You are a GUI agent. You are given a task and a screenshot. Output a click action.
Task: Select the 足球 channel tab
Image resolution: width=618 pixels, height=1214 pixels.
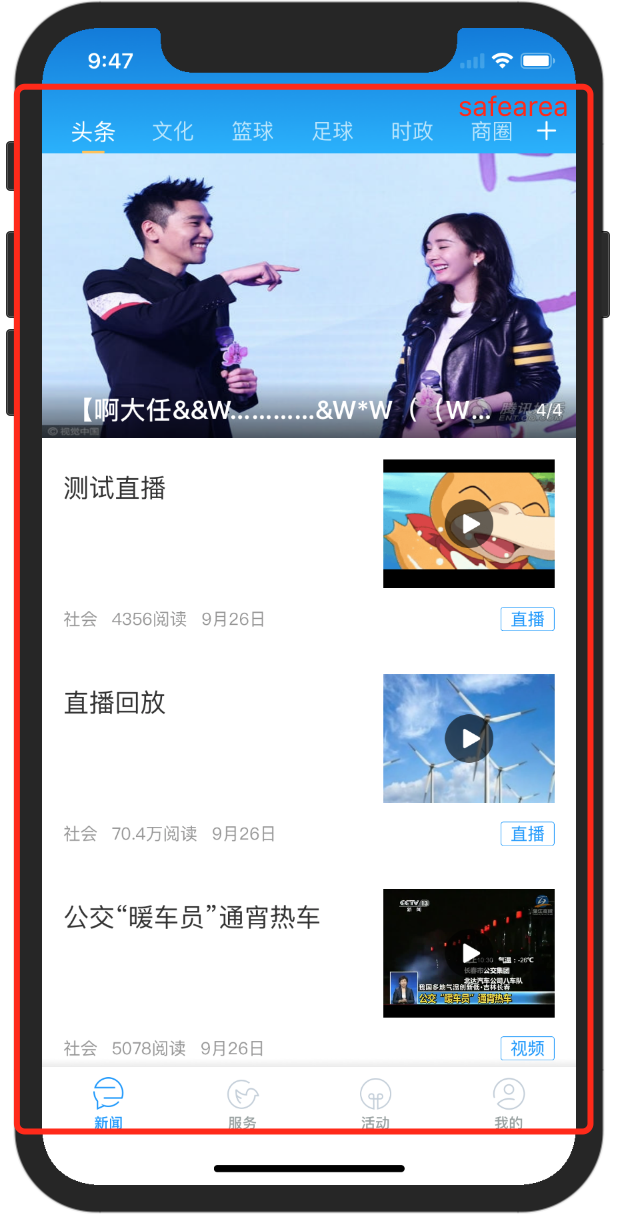(x=333, y=131)
